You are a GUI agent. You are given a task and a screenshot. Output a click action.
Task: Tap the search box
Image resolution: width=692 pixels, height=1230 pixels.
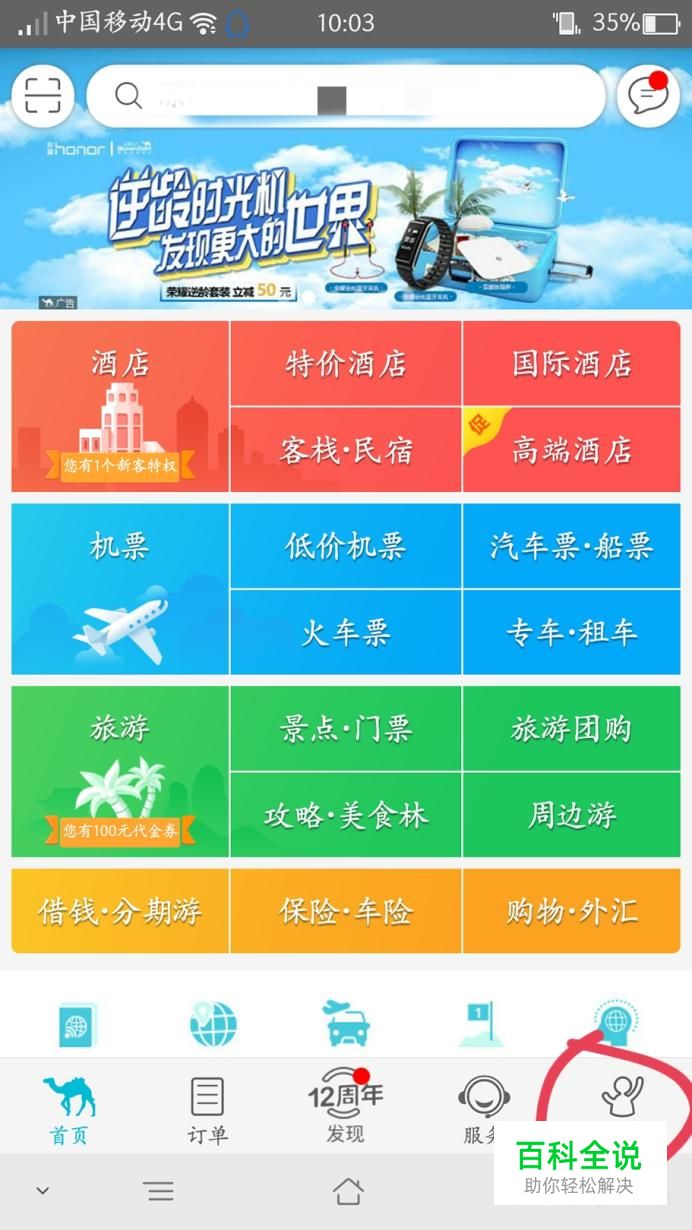(345, 97)
